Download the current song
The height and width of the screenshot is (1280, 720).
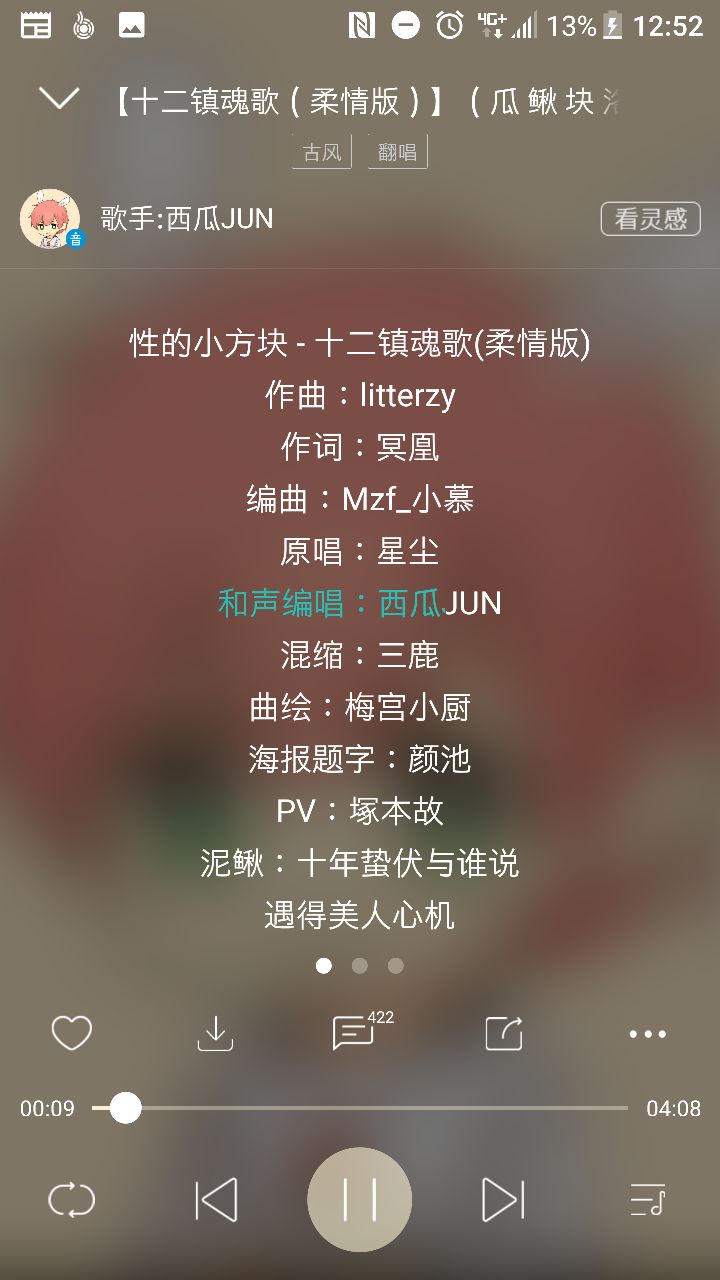point(215,1033)
